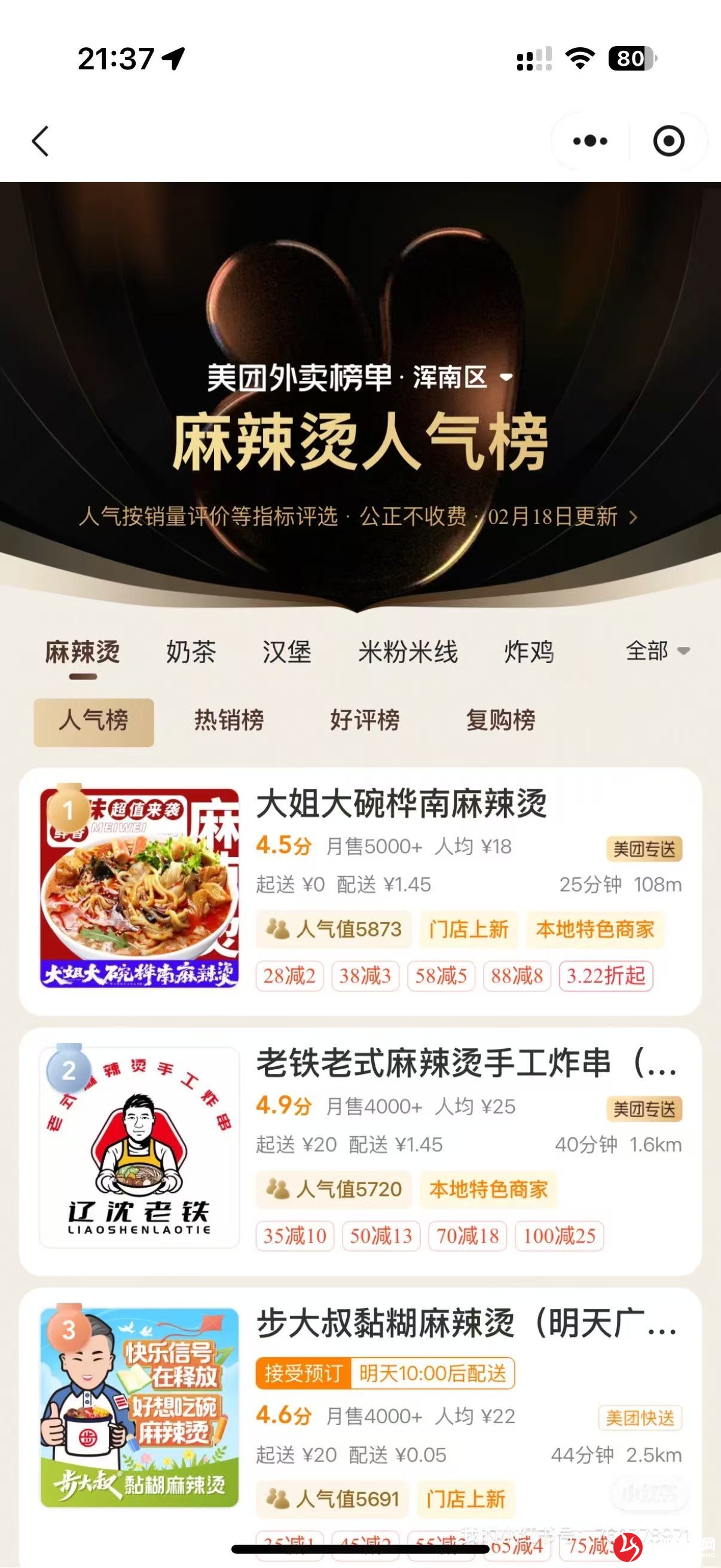
Task: Select the 米粉米线 category tab
Action: pyautogui.click(x=408, y=652)
